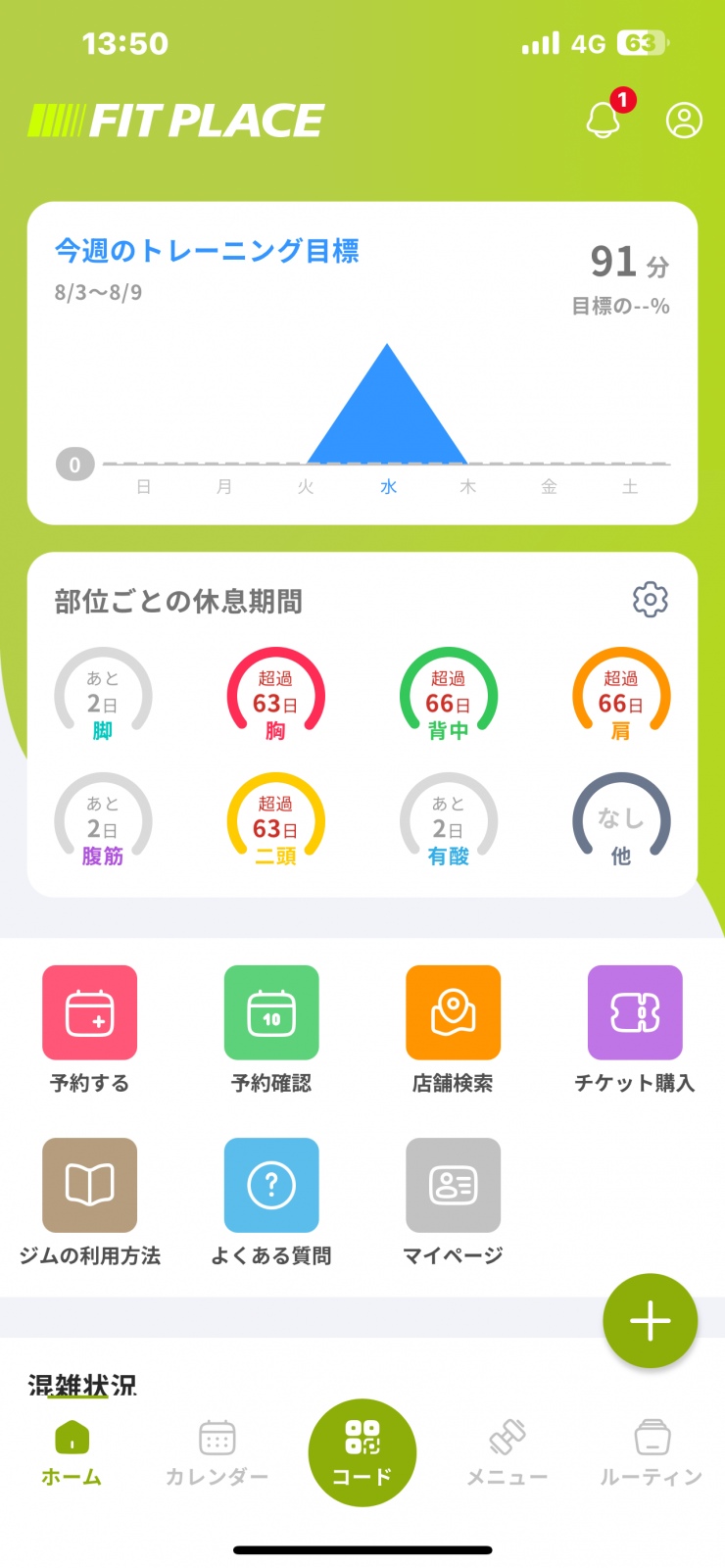Image resolution: width=725 pixels, height=1568 pixels.
Task: Open ジムの利用方法 gym guide
Action: click(90, 1186)
